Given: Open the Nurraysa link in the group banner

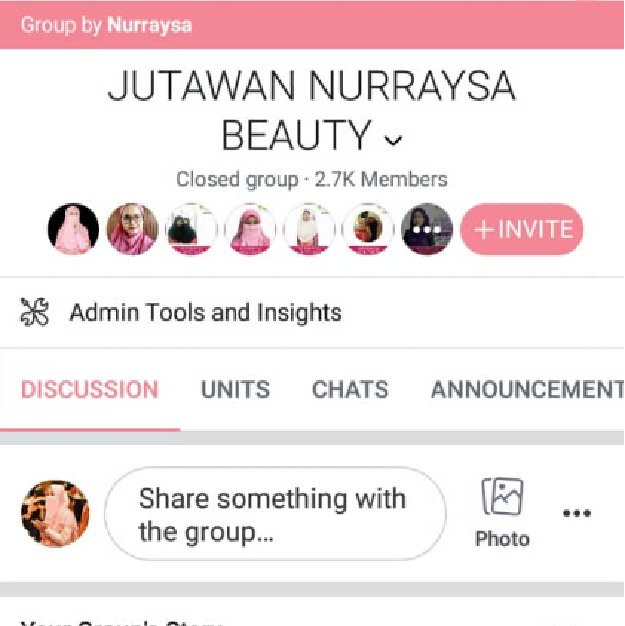Looking at the screenshot, I should click(x=149, y=25).
